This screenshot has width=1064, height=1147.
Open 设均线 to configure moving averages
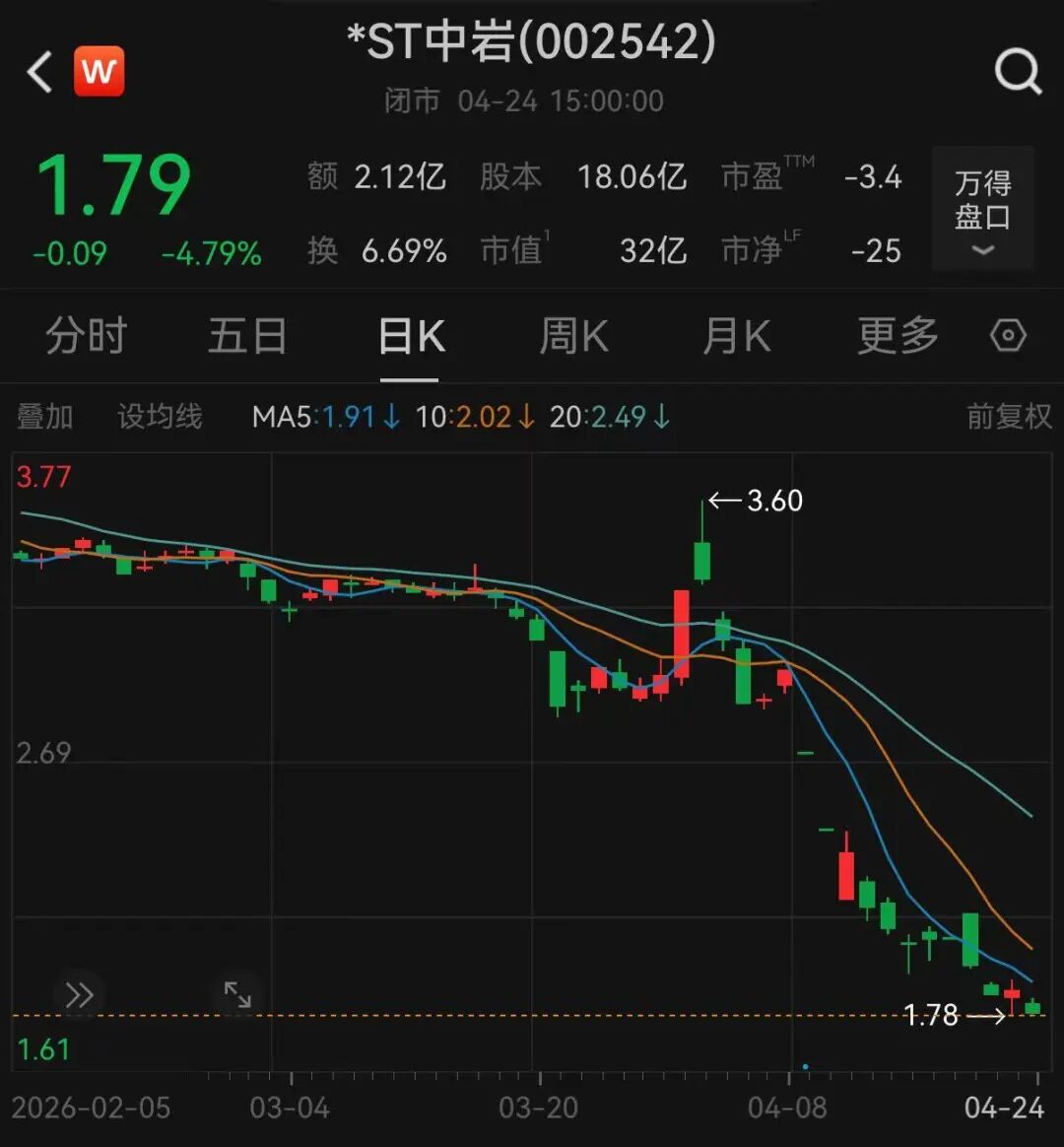[x=158, y=416]
